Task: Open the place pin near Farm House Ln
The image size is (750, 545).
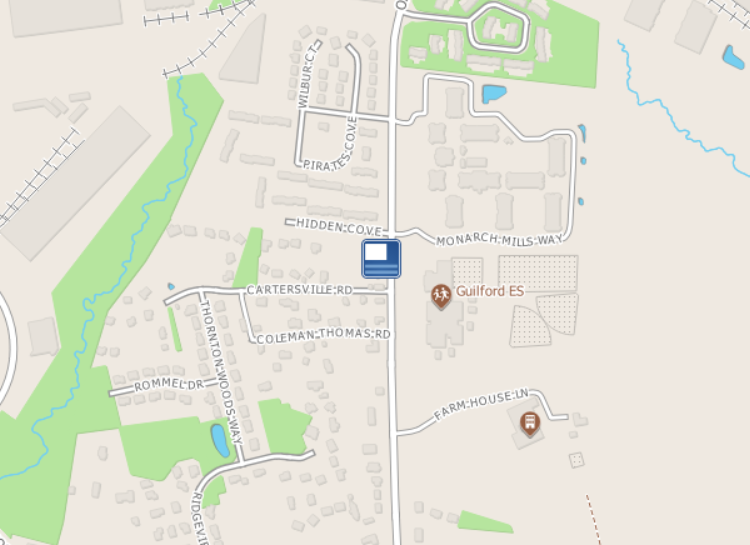Action: tap(530, 424)
